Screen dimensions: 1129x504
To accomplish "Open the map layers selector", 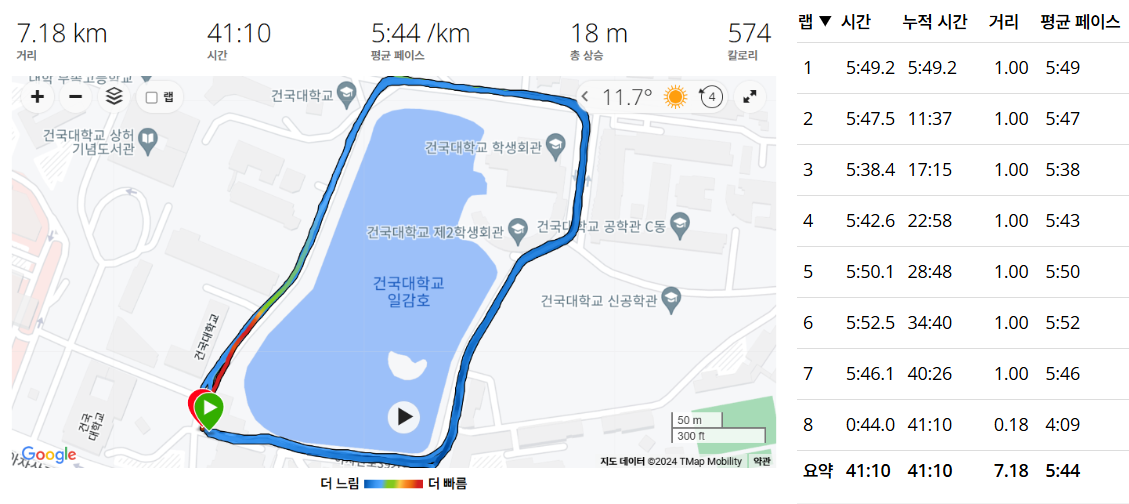I will pos(114,97).
